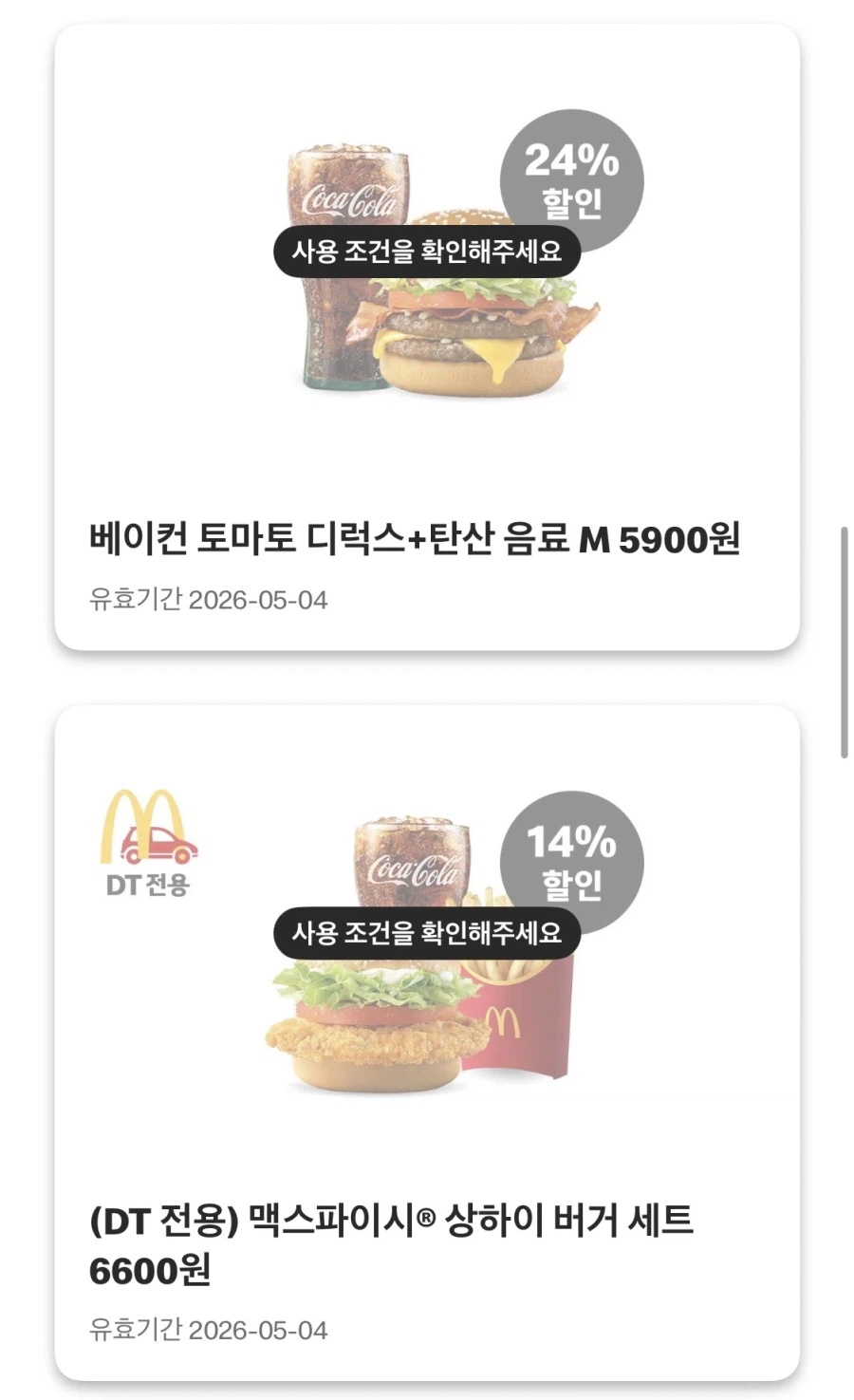Select the DT 전용 coupon card
The image size is (854, 1400).
pyautogui.click(x=427, y=1044)
